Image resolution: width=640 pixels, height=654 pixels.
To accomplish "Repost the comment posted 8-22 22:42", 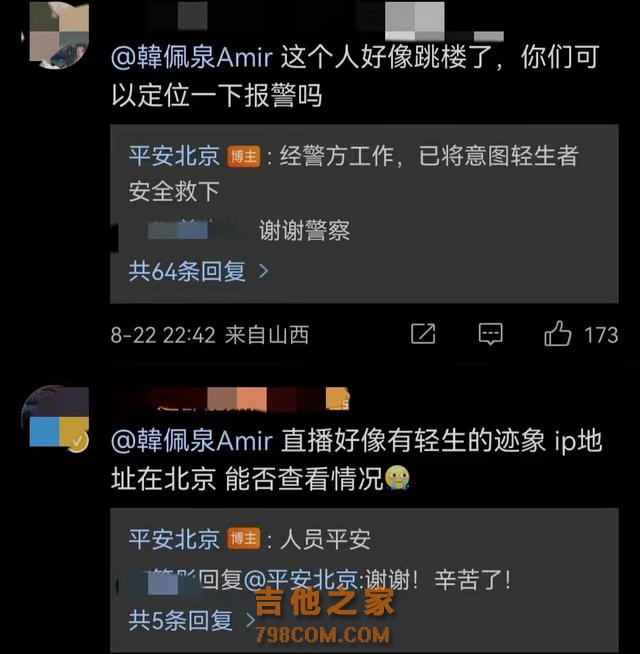I will click(x=423, y=335).
